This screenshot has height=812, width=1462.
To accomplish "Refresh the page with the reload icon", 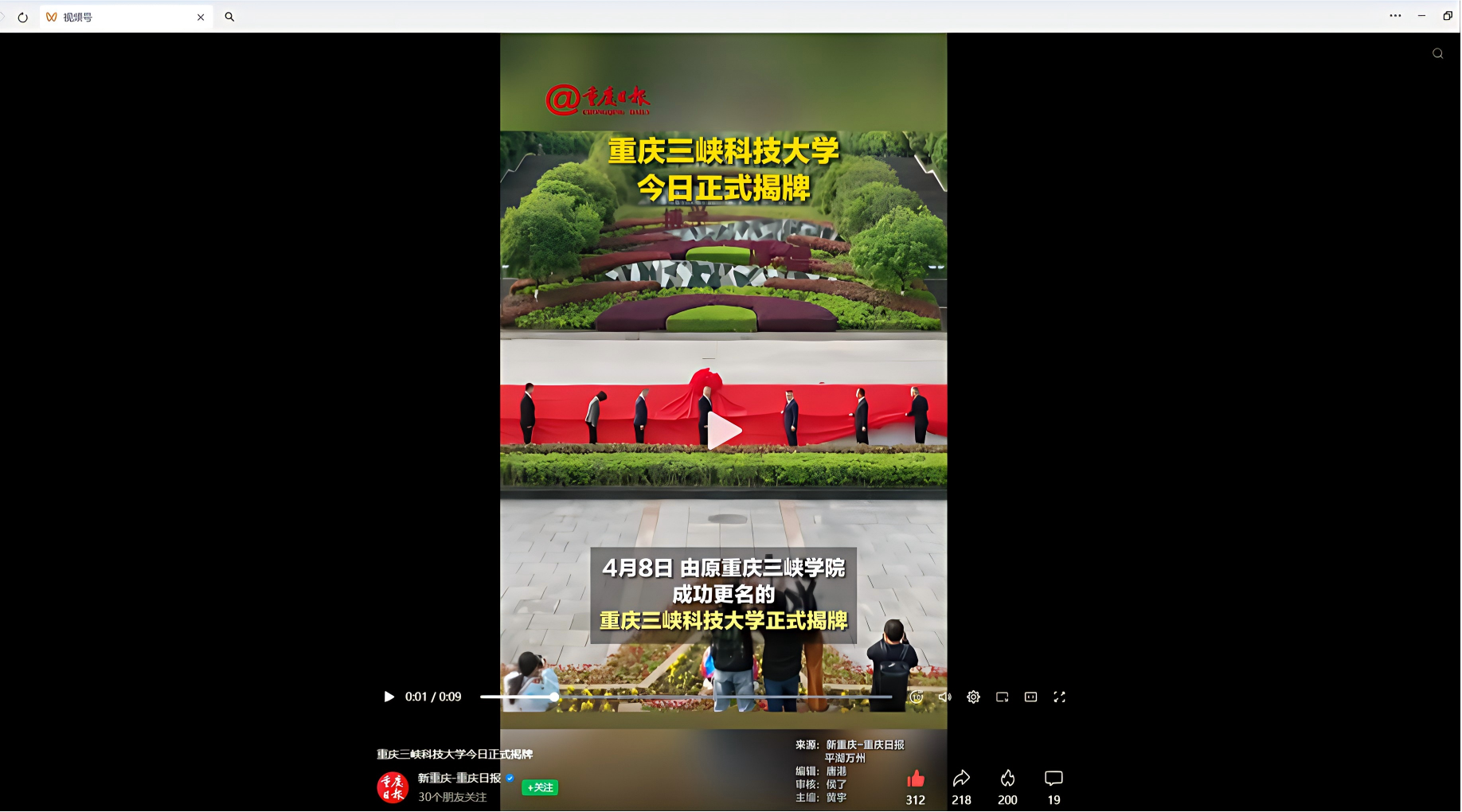I will click(22, 17).
